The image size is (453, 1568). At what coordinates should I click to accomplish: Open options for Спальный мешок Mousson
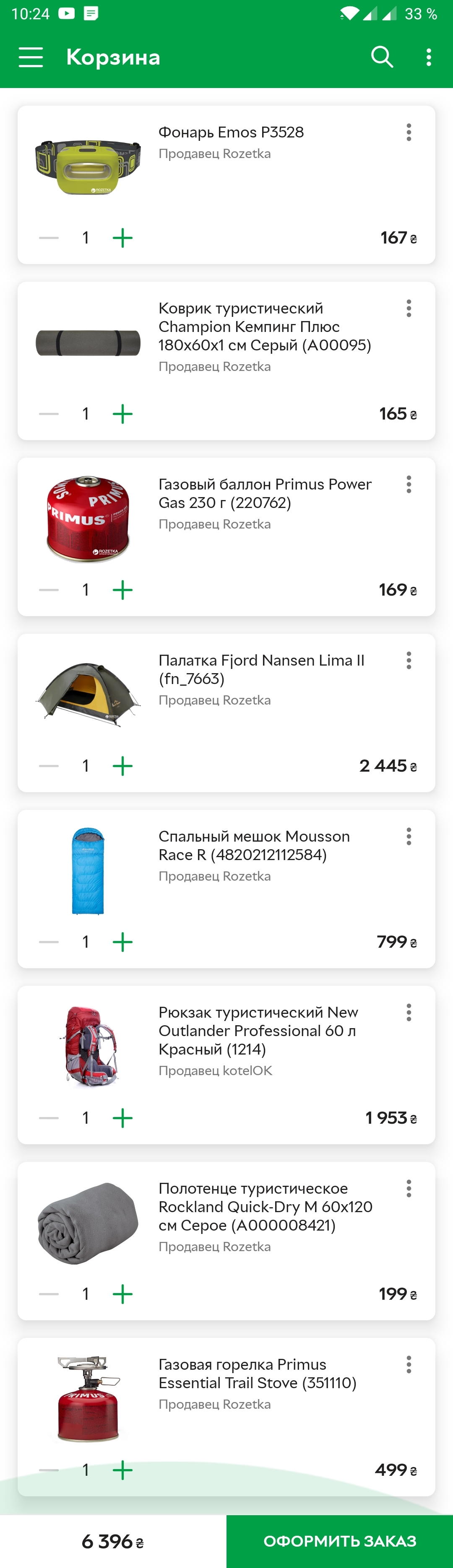(x=409, y=836)
